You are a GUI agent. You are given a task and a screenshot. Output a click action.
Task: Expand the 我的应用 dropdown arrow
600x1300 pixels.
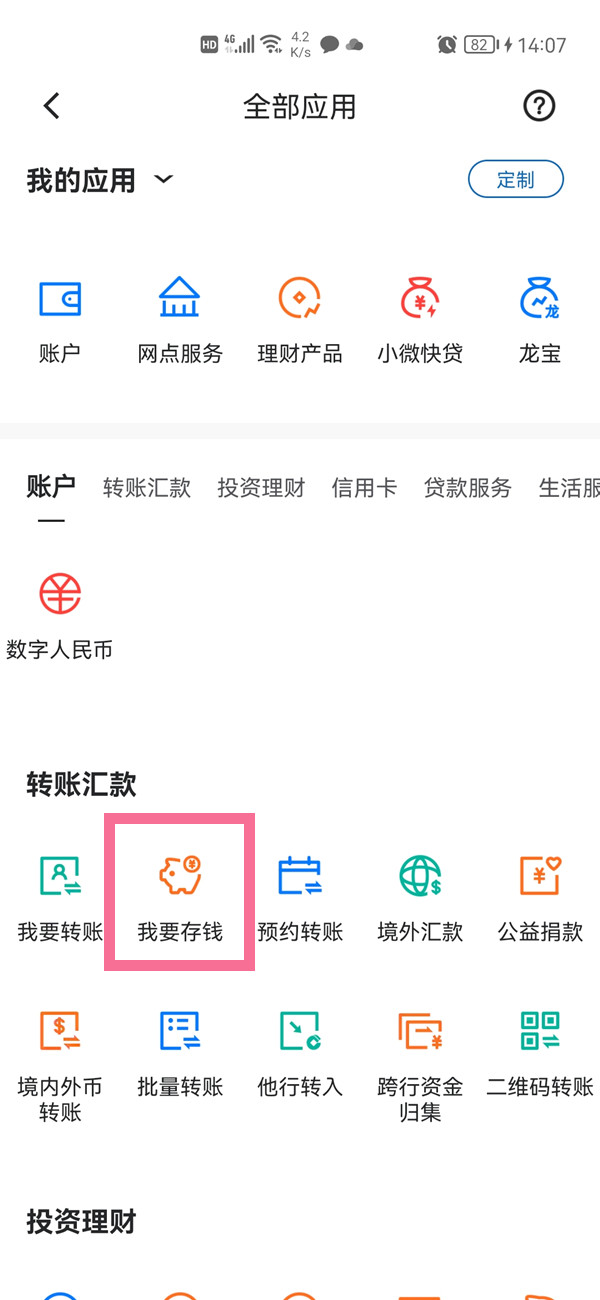coord(164,180)
